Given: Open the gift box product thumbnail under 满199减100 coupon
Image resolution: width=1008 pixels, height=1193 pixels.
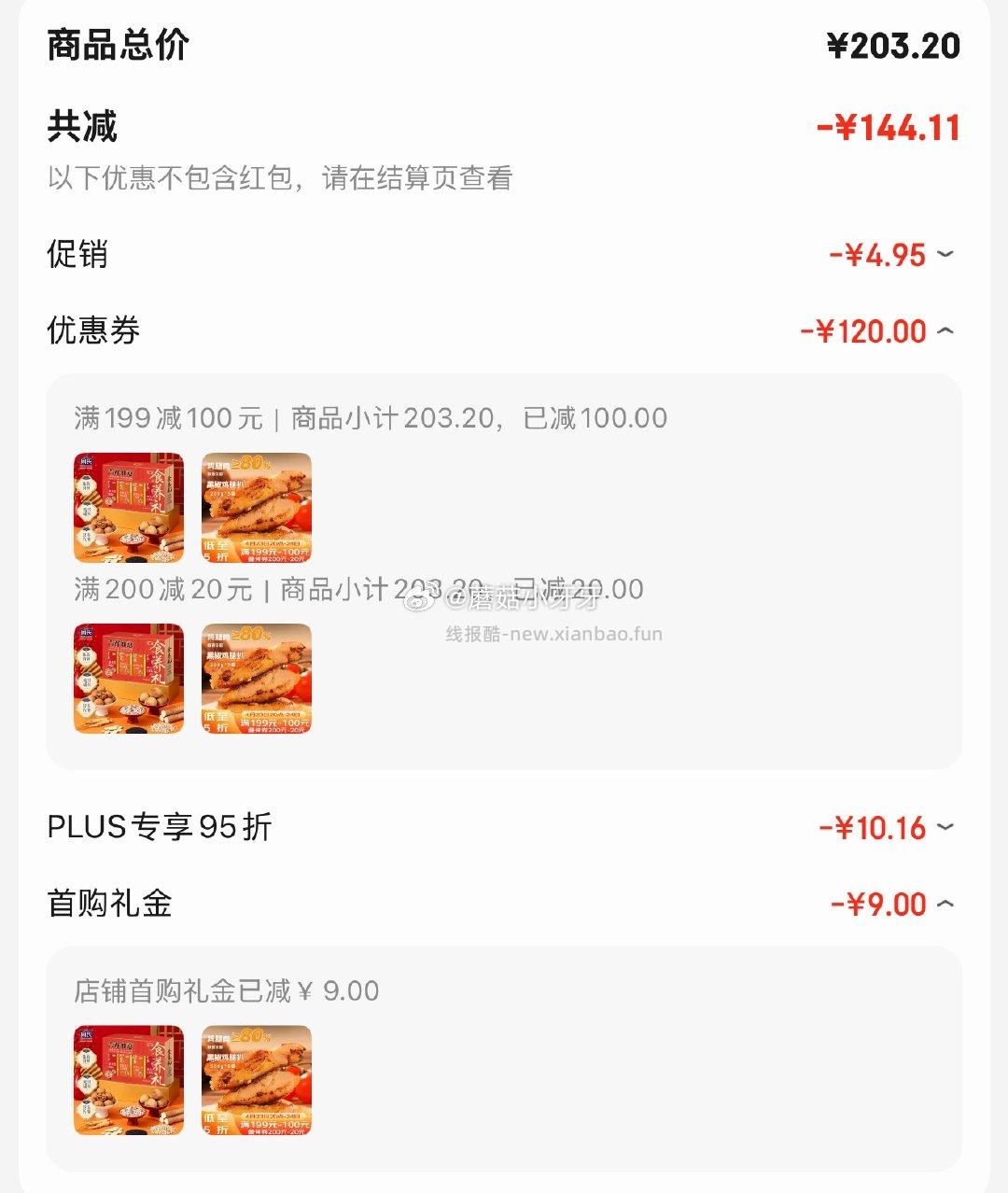Looking at the screenshot, I should tap(128, 507).
